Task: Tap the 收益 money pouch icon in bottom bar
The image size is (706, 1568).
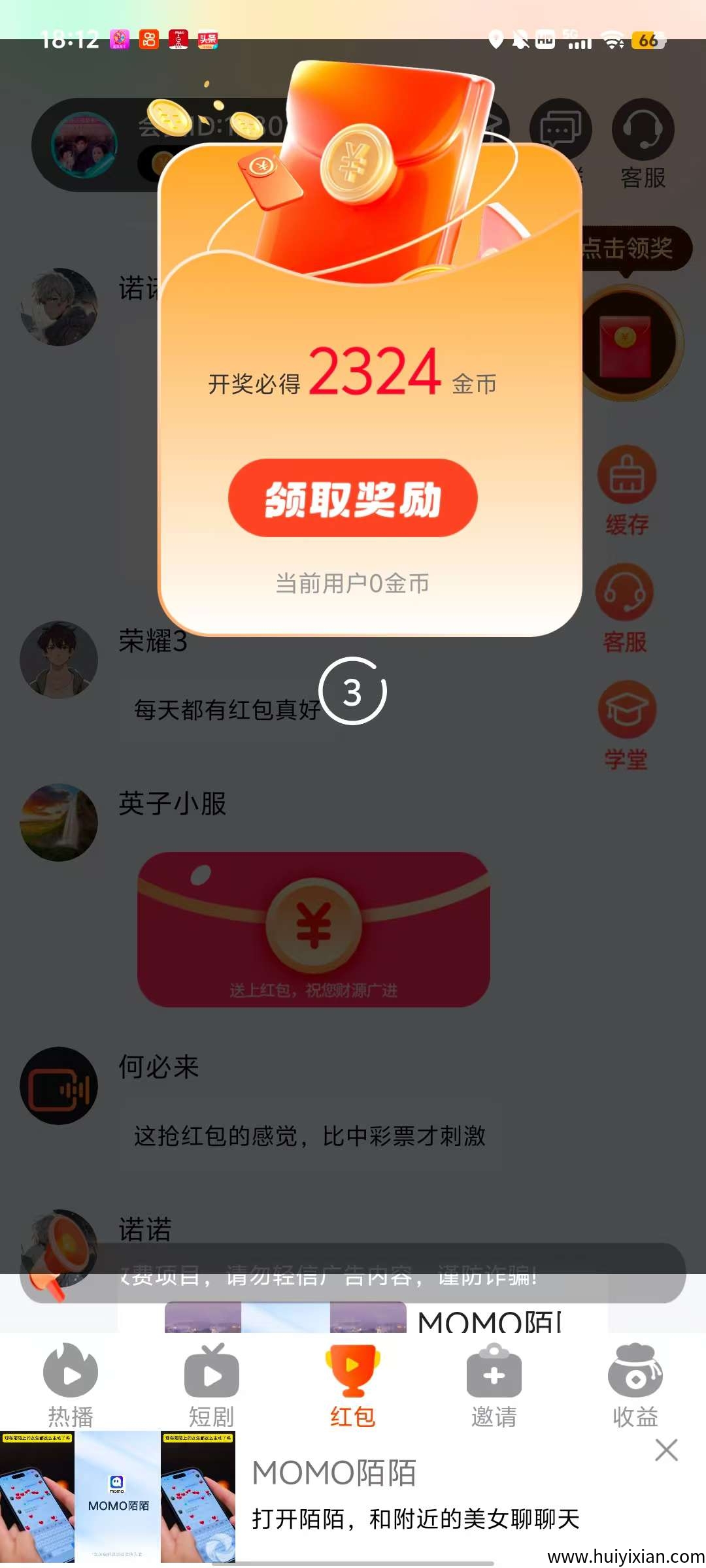Action: pyautogui.click(x=635, y=1375)
